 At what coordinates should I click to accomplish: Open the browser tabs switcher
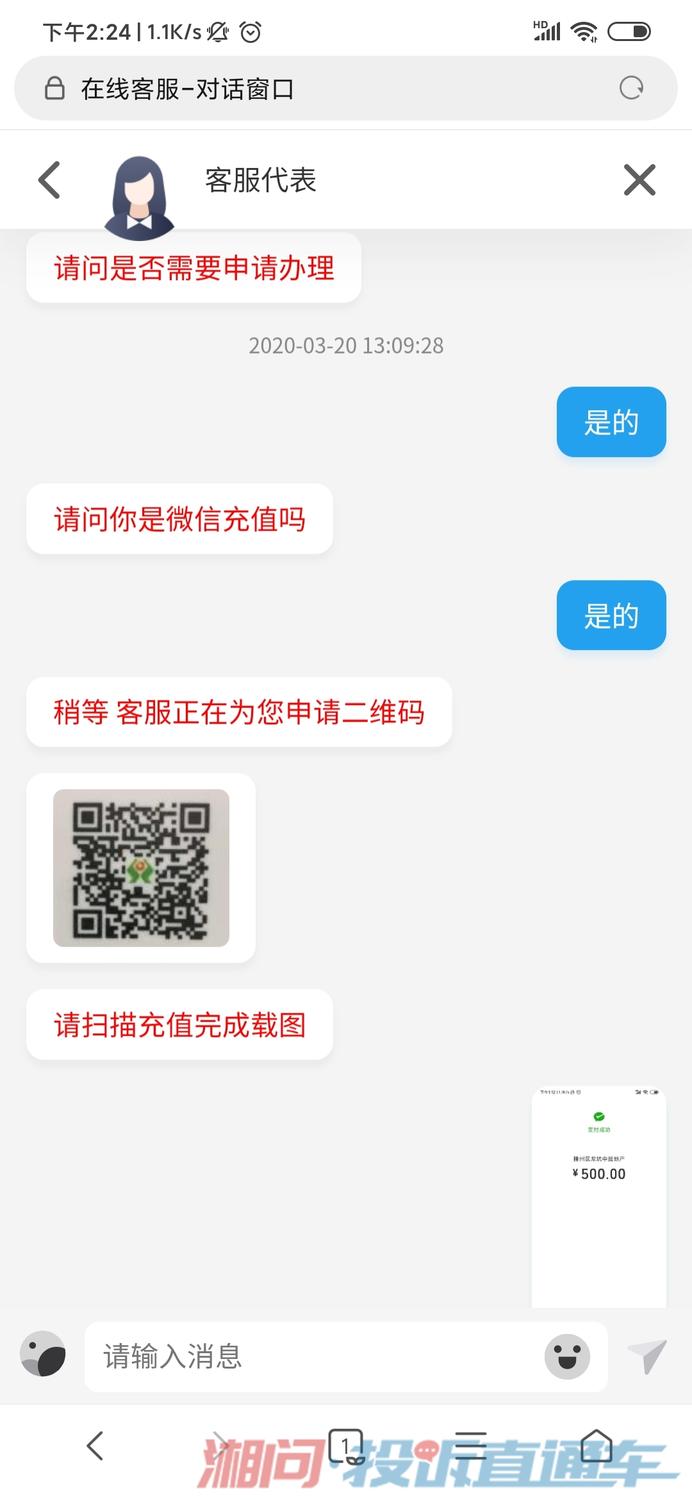346,1445
